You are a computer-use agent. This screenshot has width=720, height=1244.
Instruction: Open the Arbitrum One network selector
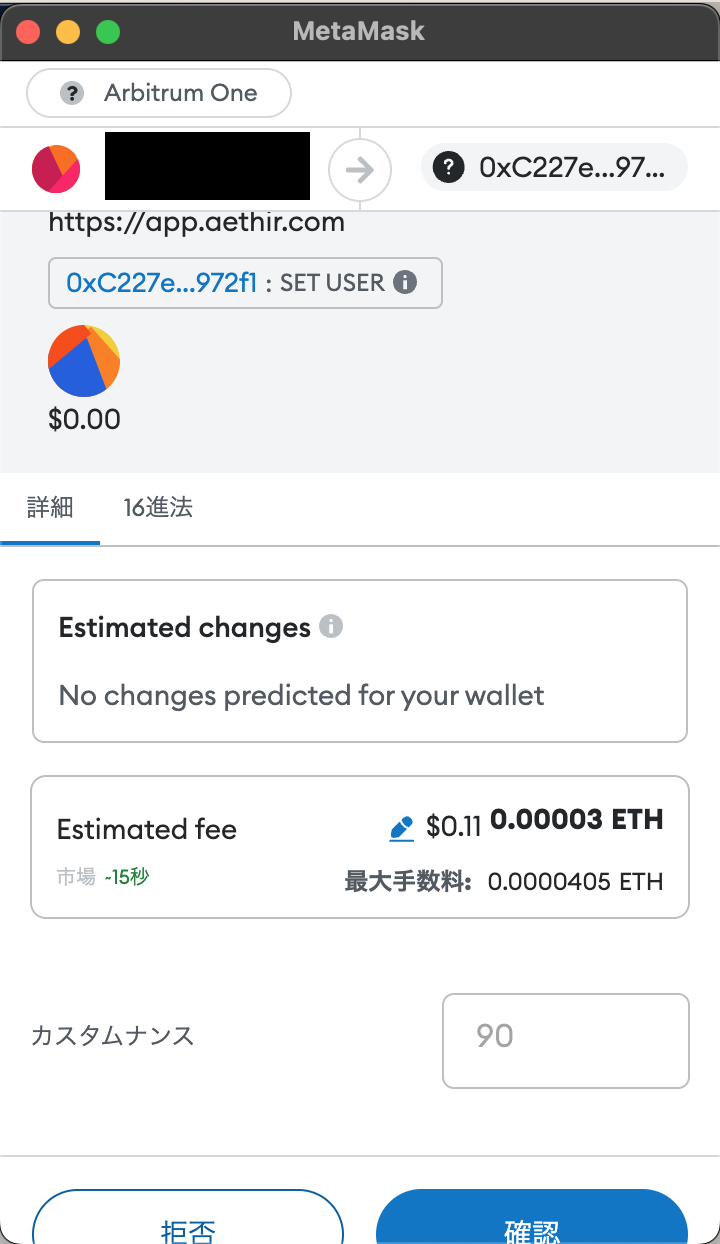tap(159, 94)
